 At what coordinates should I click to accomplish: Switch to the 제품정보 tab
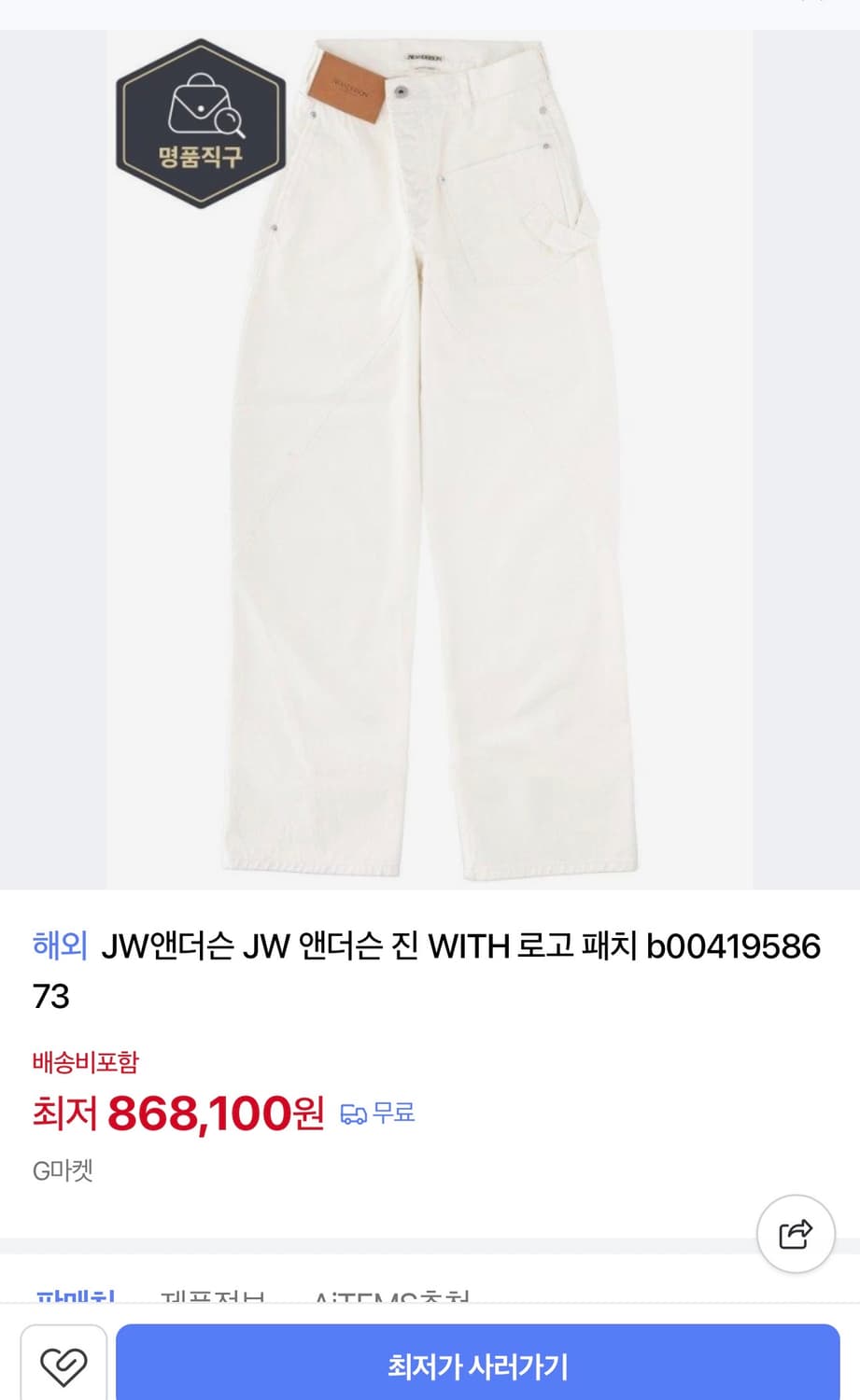pyautogui.click(x=213, y=1296)
